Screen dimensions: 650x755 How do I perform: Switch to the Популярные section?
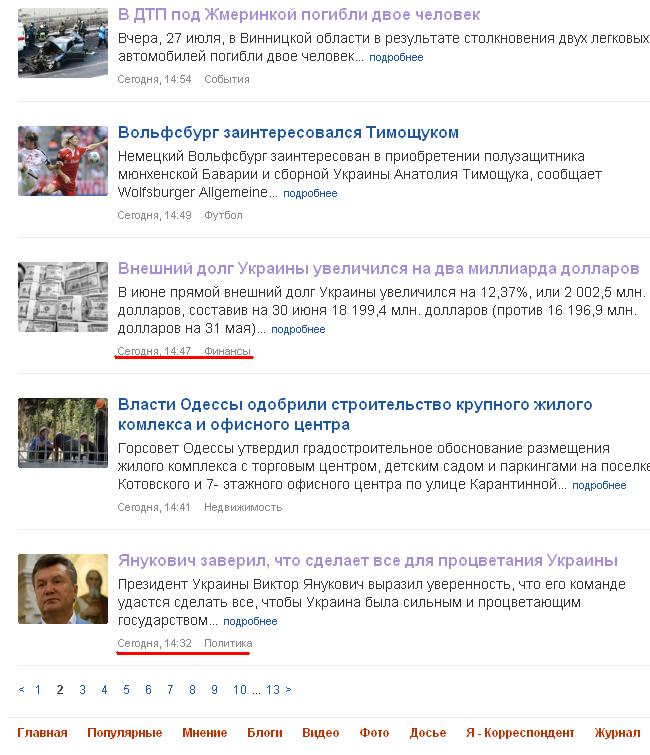124,733
